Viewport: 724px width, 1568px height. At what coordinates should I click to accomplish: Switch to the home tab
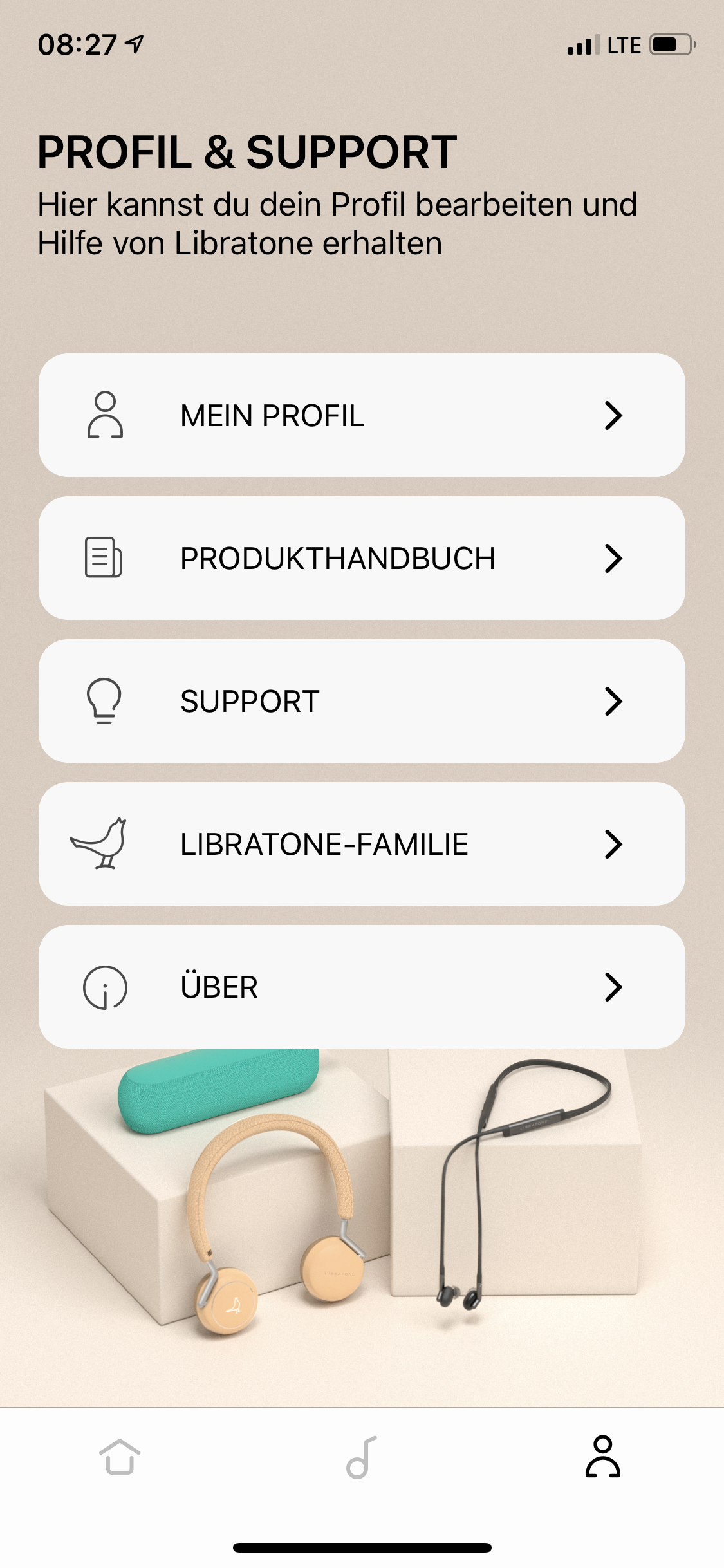(120, 1457)
